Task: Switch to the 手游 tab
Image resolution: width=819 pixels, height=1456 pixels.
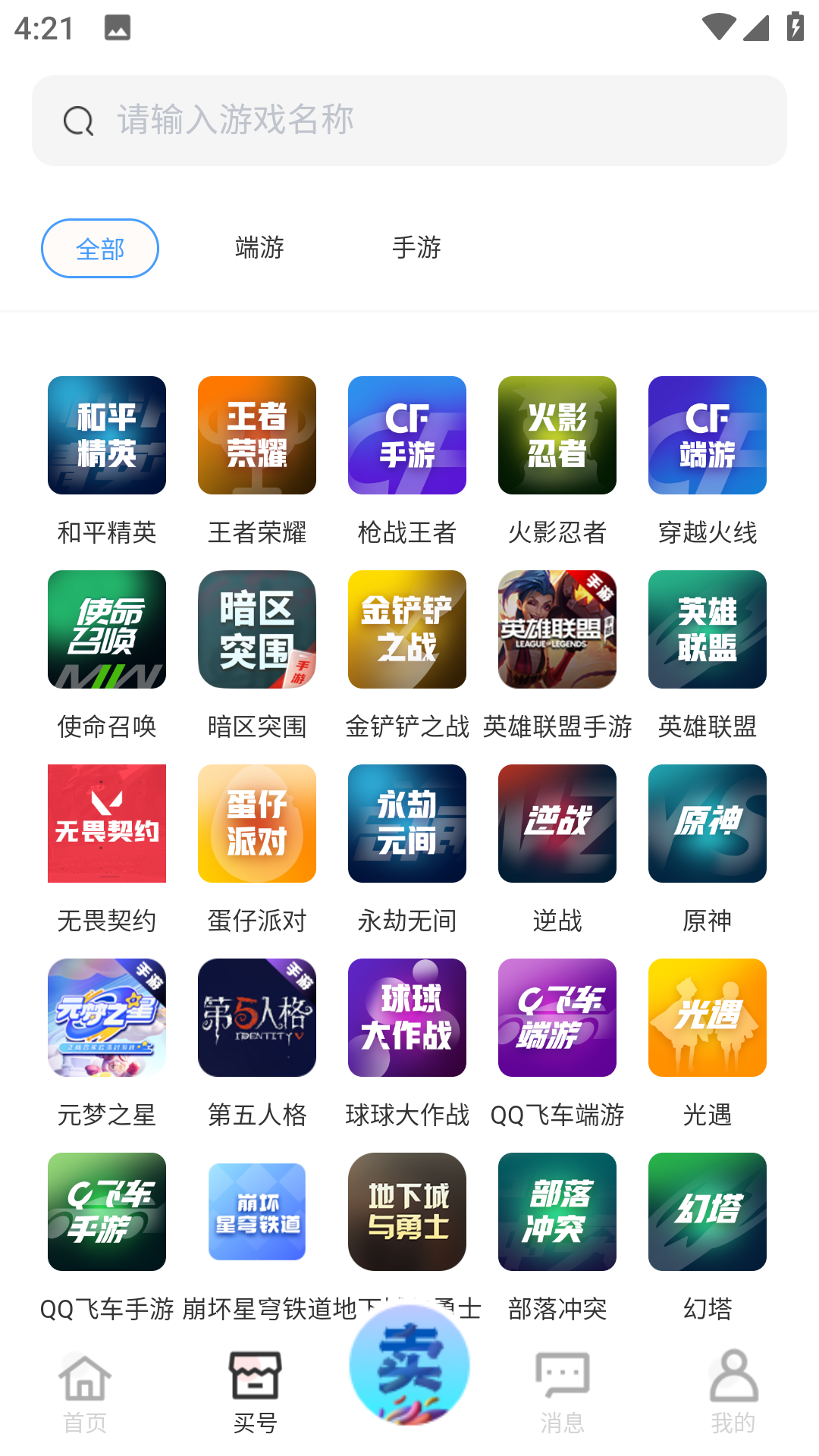Action: pyautogui.click(x=417, y=247)
